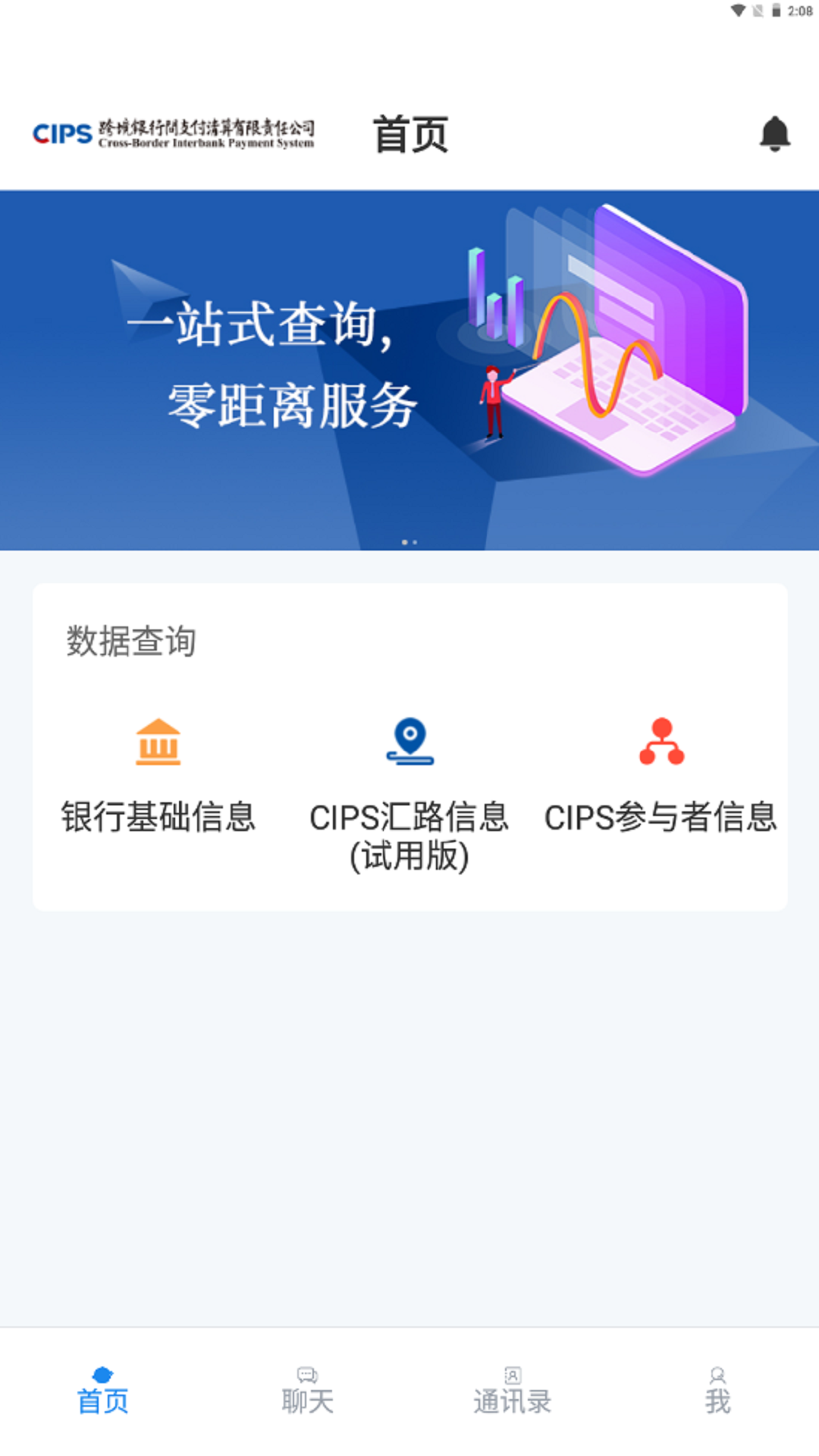Image resolution: width=819 pixels, height=1456 pixels.
Task: Go to the 通讯录 contacts tab
Action: pos(512,1391)
